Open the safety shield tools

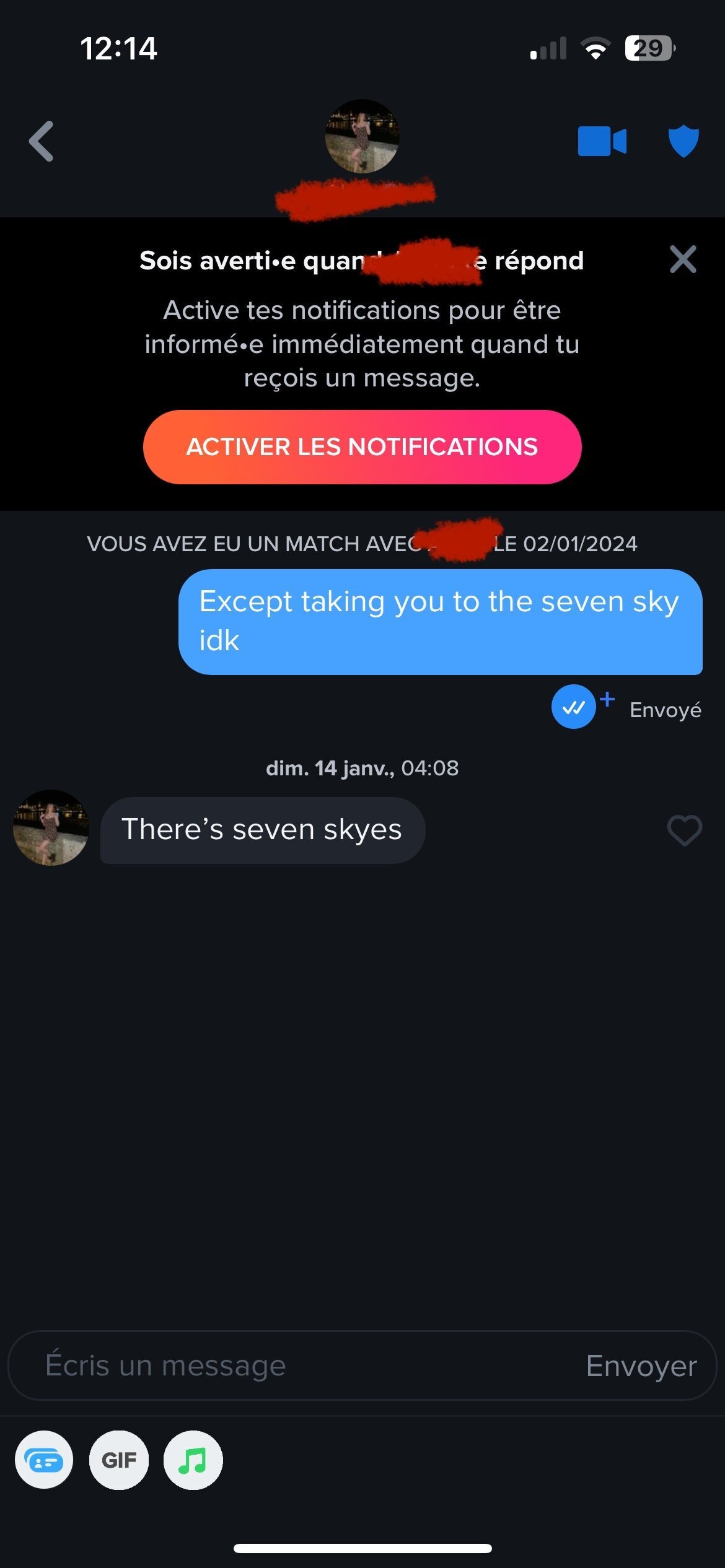(683, 141)
